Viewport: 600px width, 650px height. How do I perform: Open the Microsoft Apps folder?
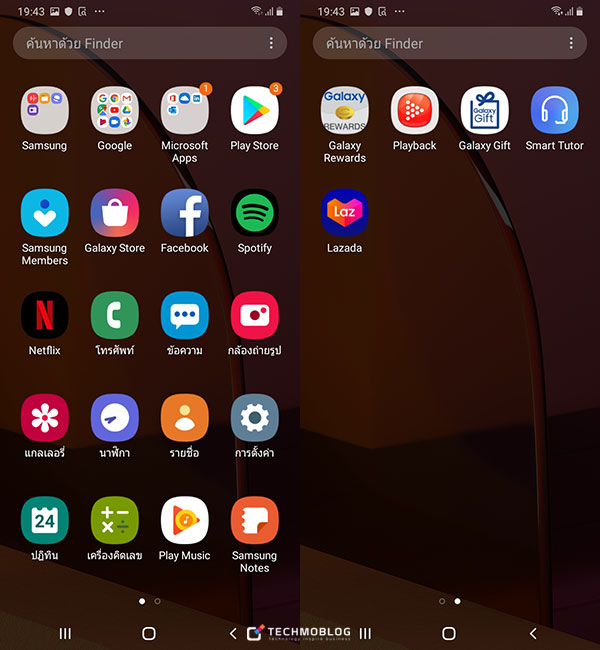(185, 111)
